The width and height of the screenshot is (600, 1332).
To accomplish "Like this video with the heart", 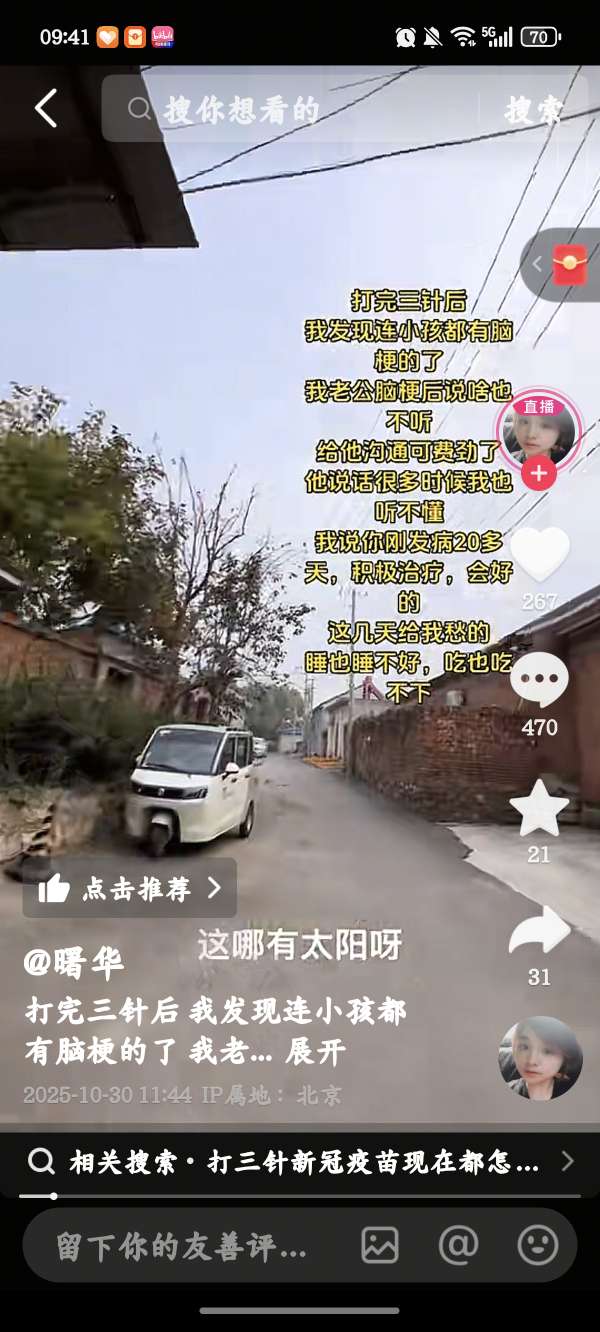I will point(539,555).
